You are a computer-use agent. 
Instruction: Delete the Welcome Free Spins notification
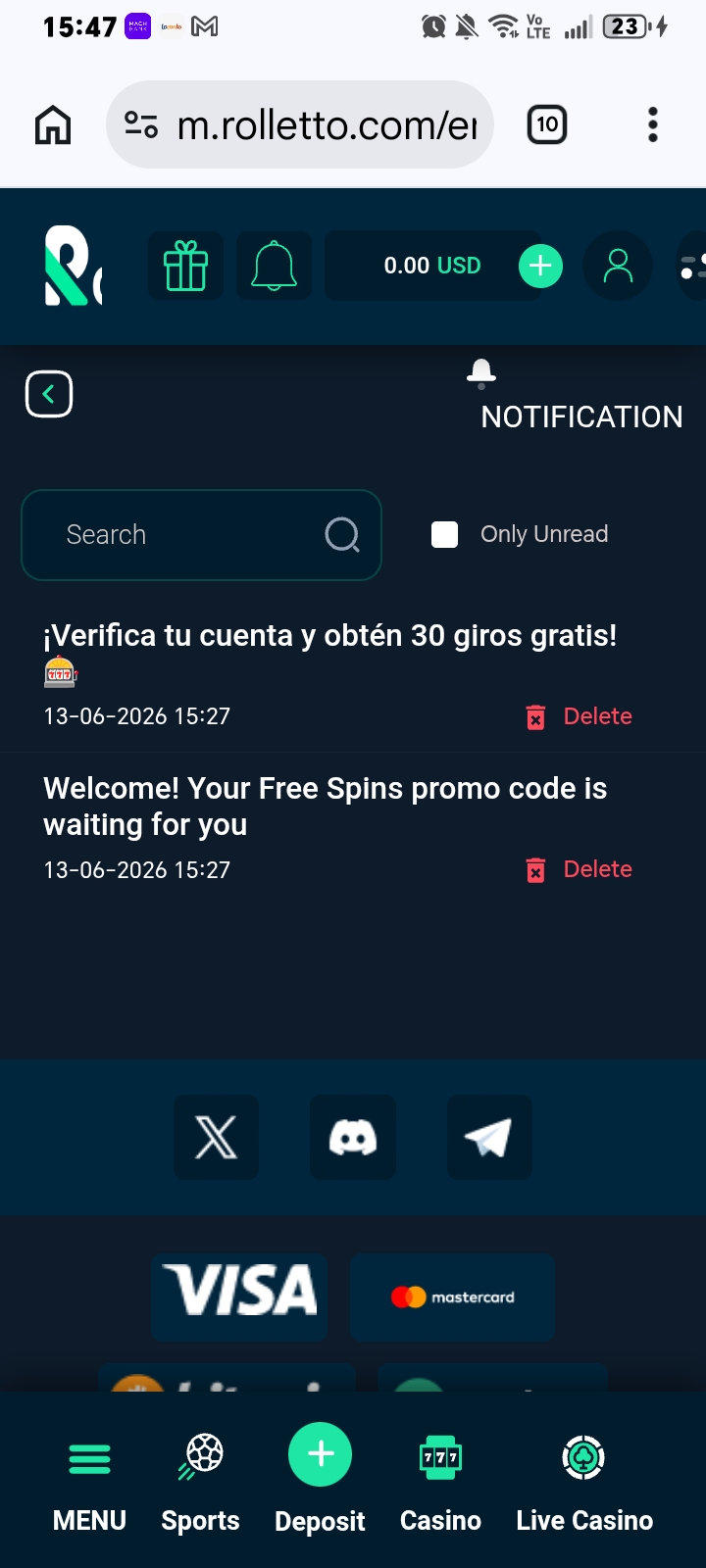[x=579, y=869]
